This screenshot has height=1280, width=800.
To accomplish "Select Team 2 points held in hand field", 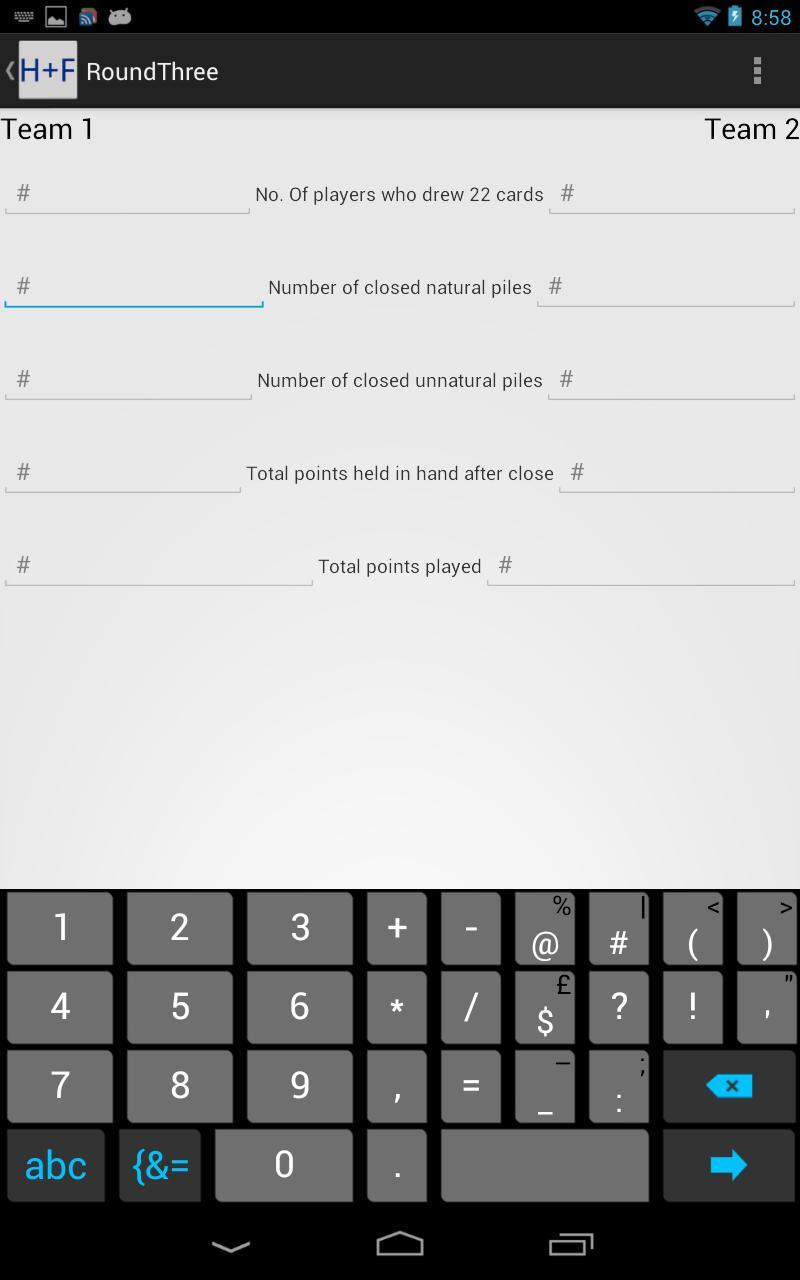I will 677,473.
